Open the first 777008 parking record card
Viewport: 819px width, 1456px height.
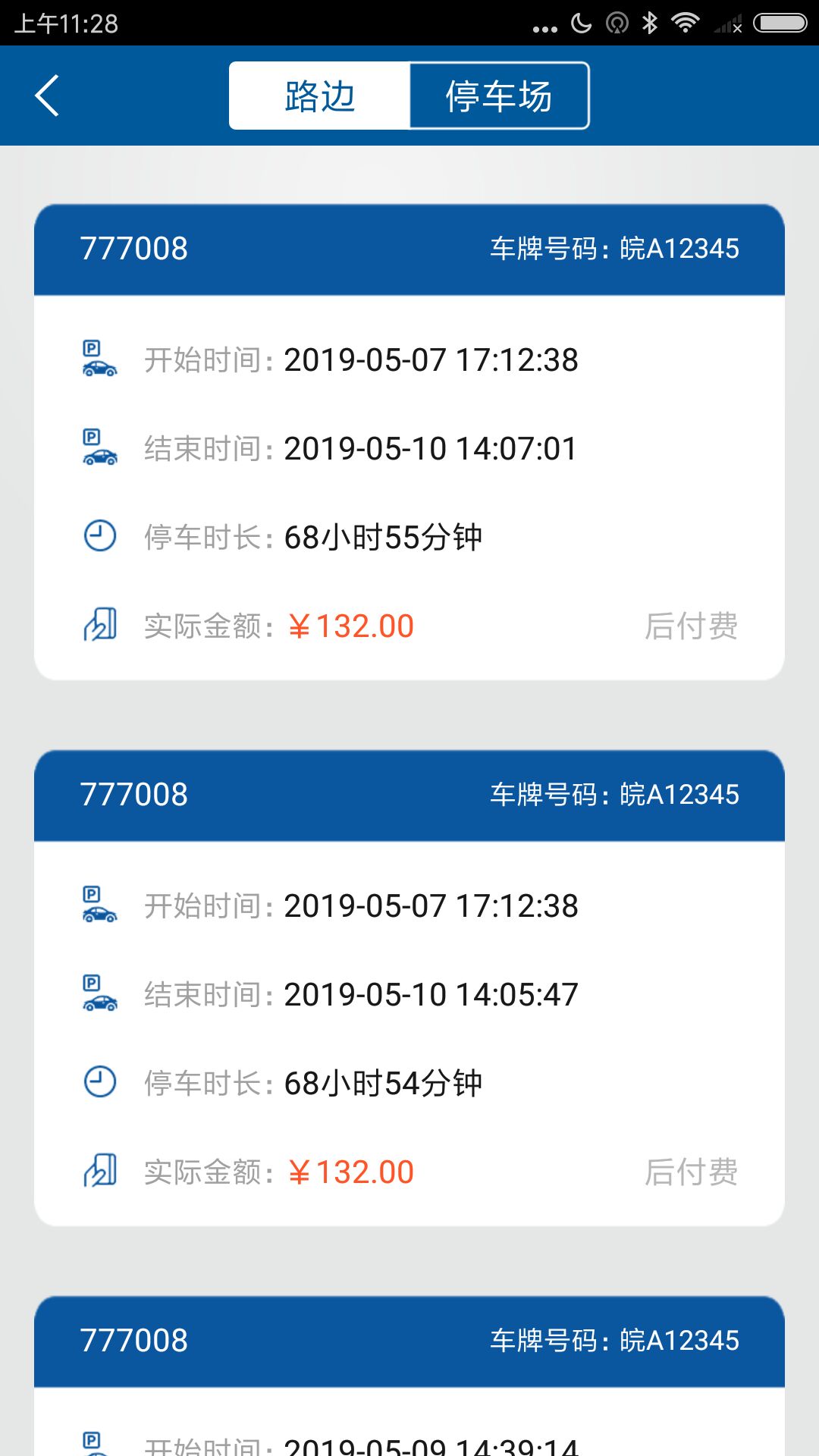(408, 440)
